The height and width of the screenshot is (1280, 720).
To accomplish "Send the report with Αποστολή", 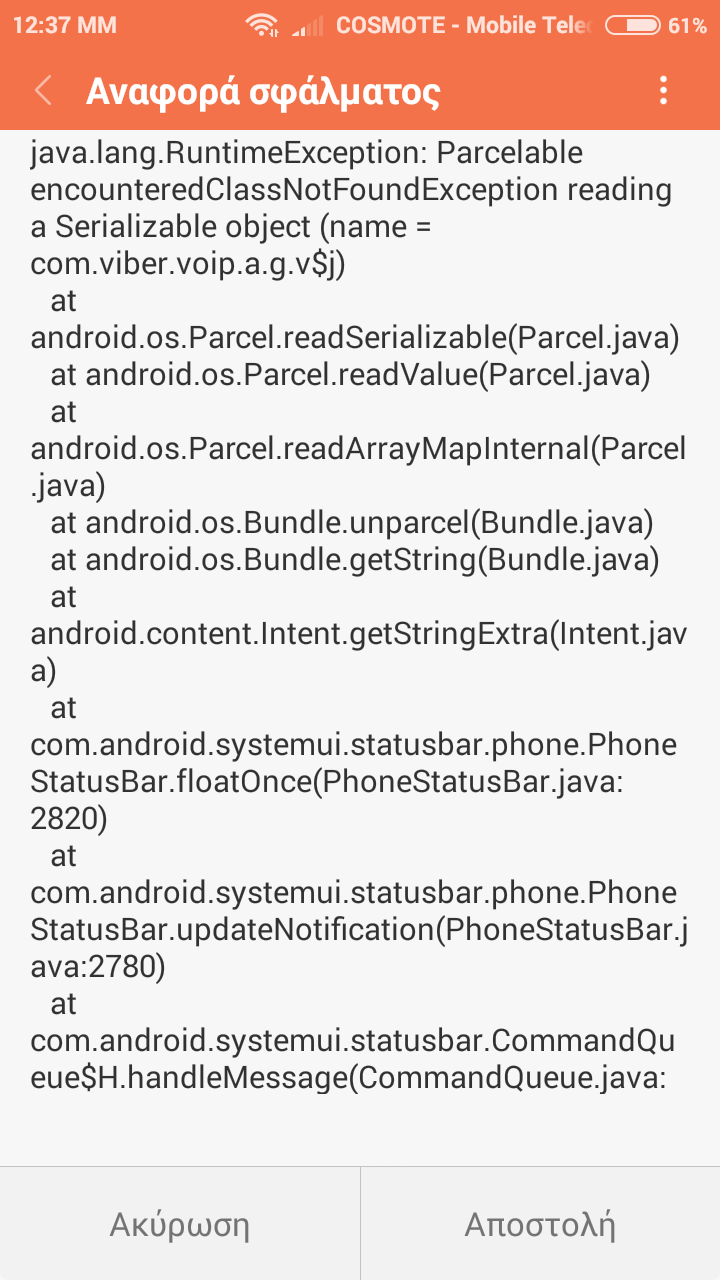I will [540, 1224].
